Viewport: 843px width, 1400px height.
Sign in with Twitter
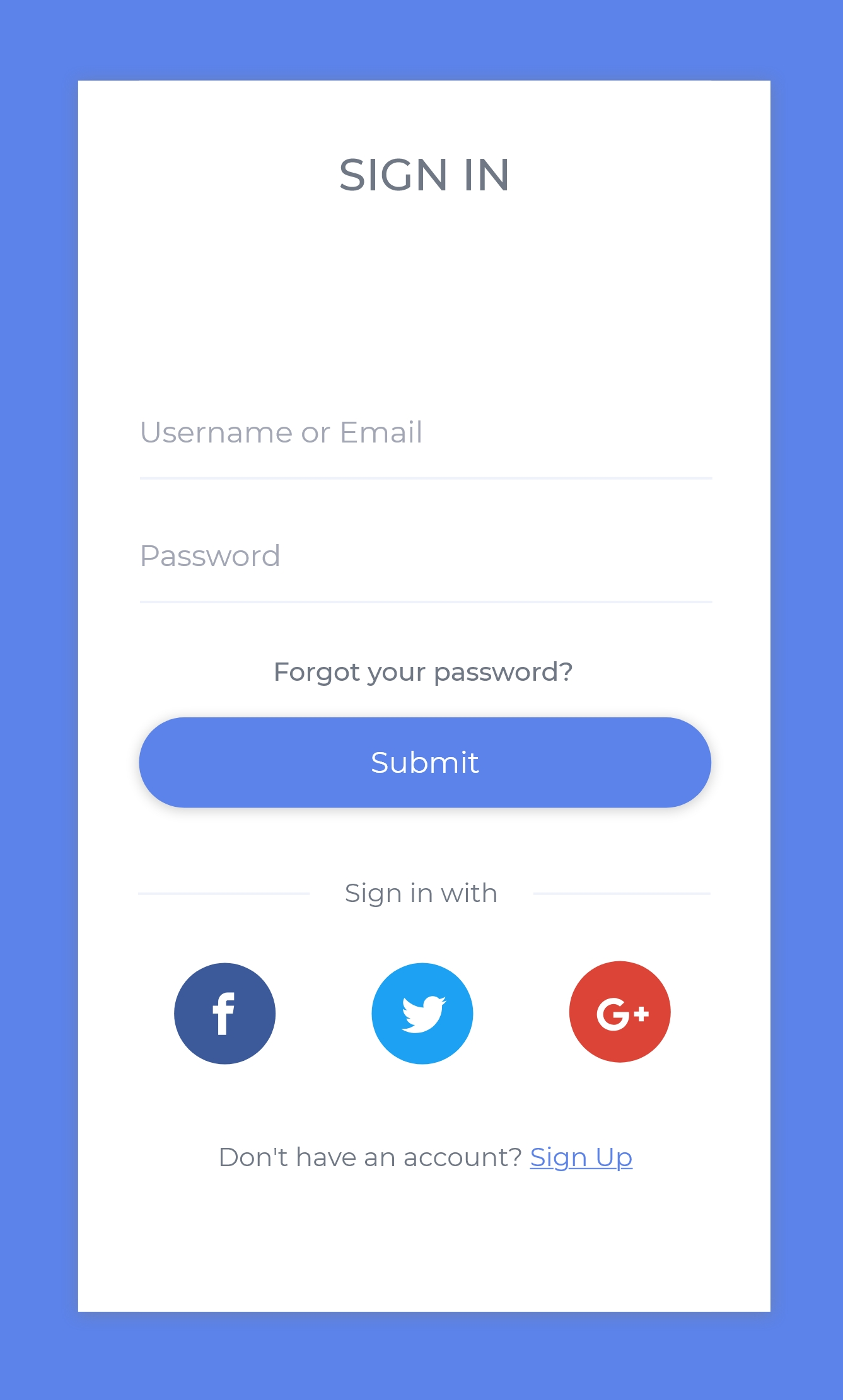422,1013
